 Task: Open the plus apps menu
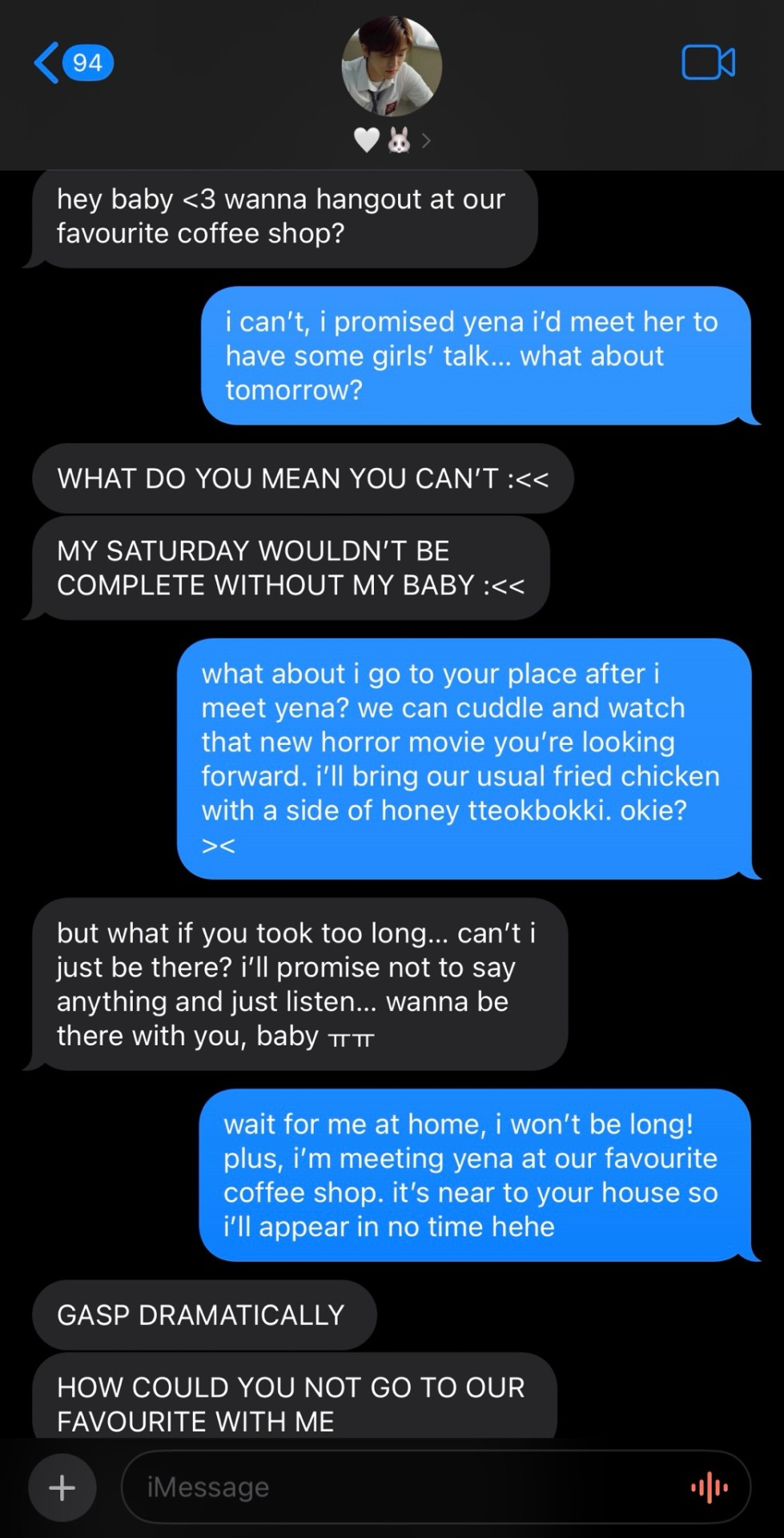62,1488
